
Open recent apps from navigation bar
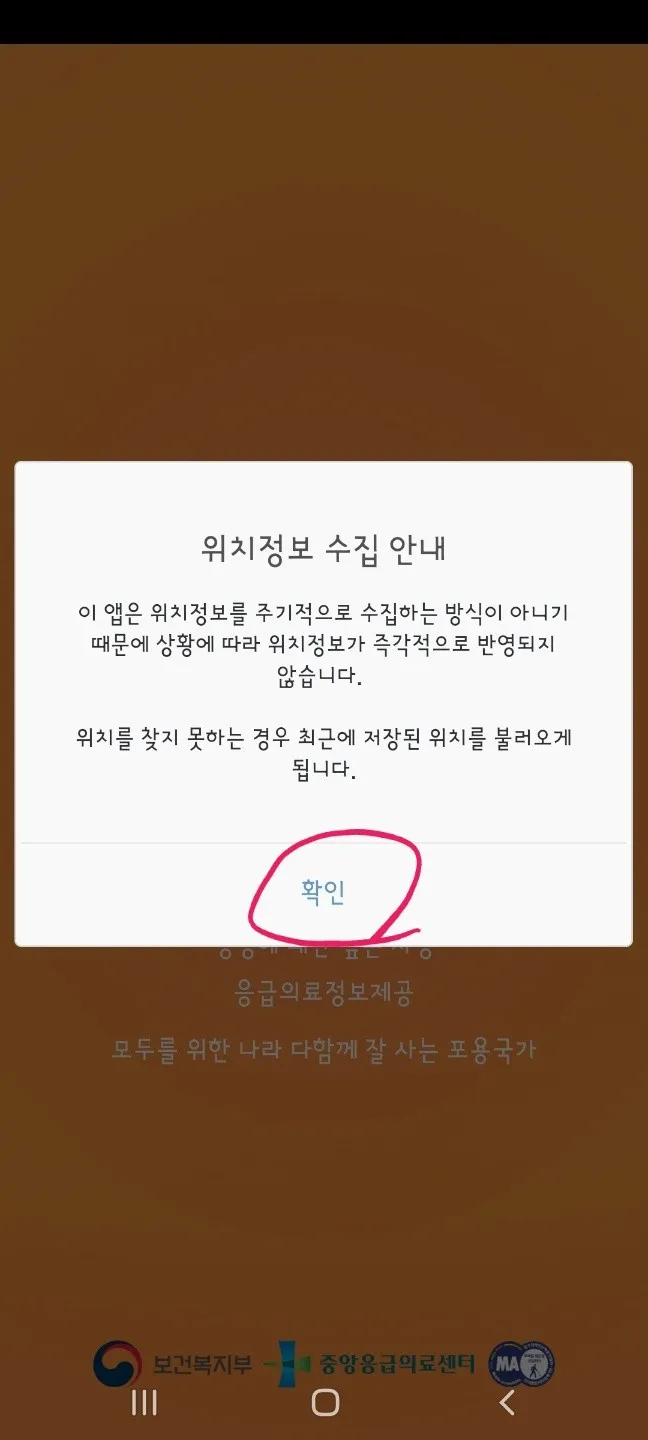[145, 1402]
